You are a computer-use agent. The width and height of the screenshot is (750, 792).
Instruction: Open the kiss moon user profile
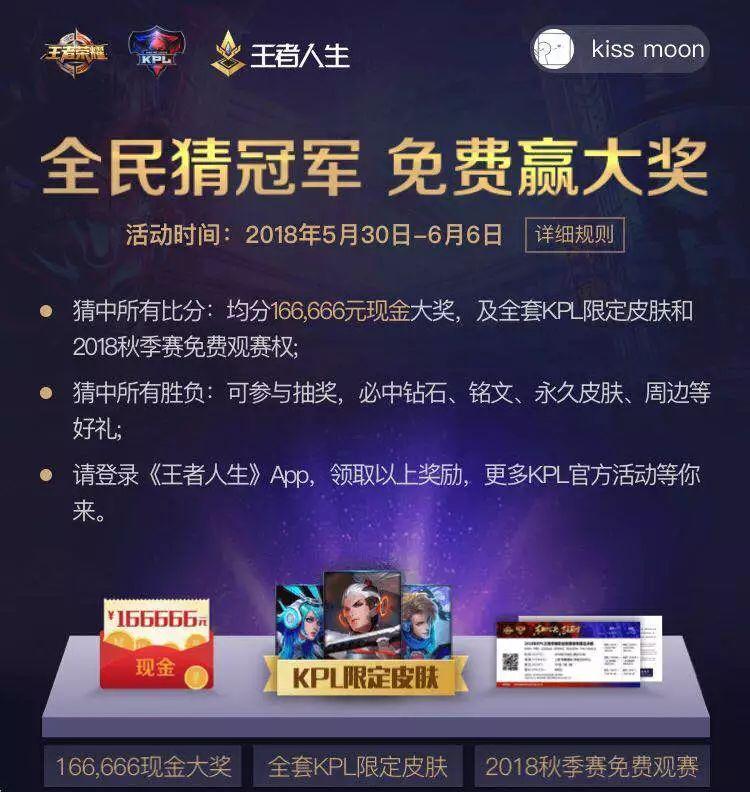(x=620, y=50)
